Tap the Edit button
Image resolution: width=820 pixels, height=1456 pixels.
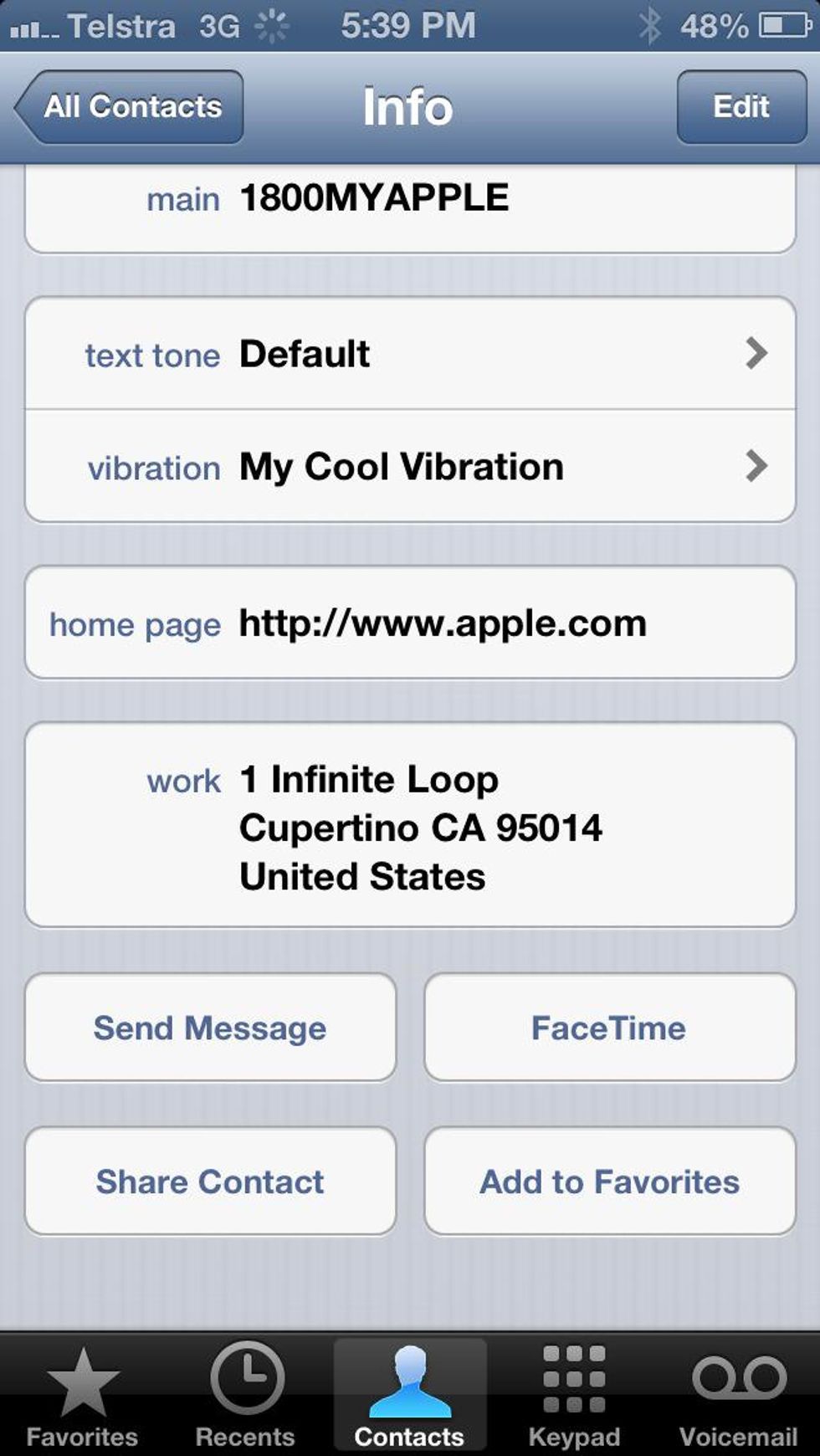741,107
